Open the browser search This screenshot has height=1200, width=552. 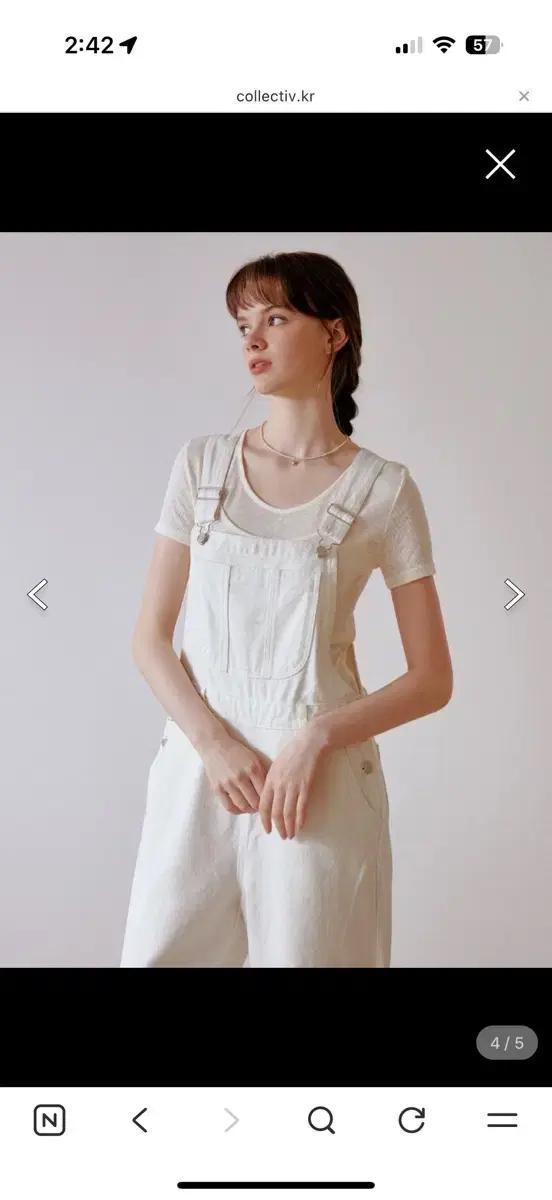321,1121
